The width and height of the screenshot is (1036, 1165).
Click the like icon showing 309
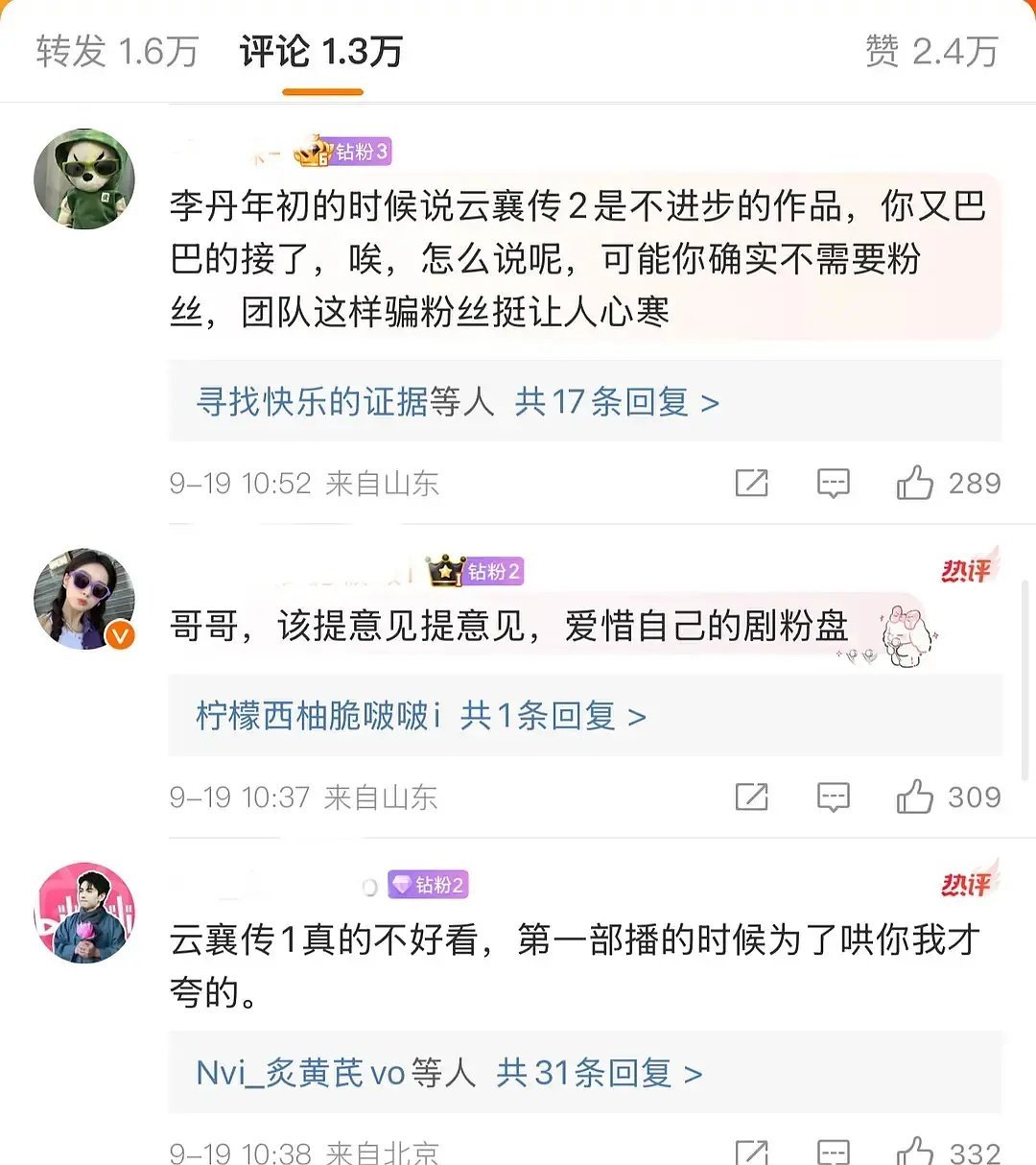(919, 796)
